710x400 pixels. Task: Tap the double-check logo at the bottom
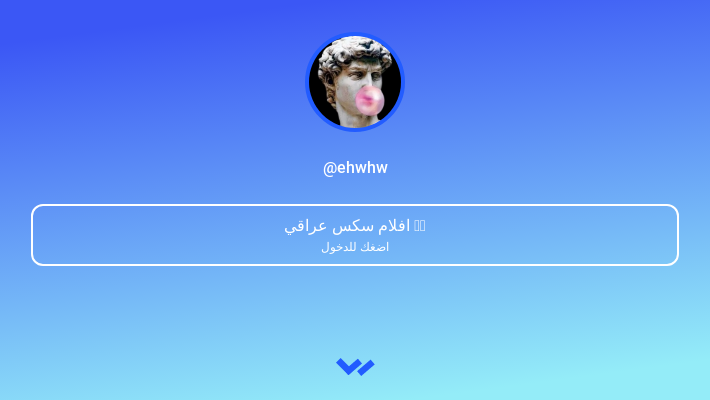coord(355,367)
